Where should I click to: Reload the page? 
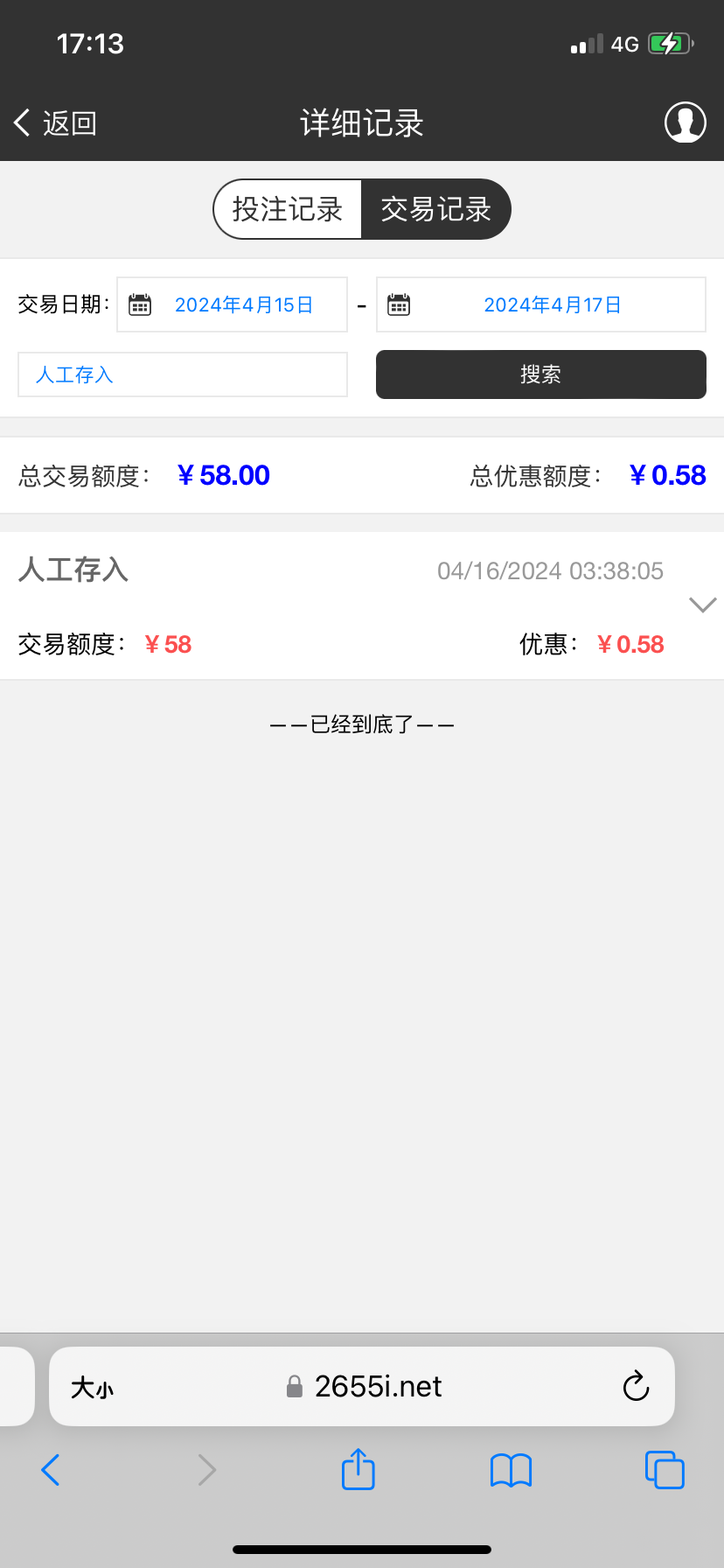tap(636, 1386)
